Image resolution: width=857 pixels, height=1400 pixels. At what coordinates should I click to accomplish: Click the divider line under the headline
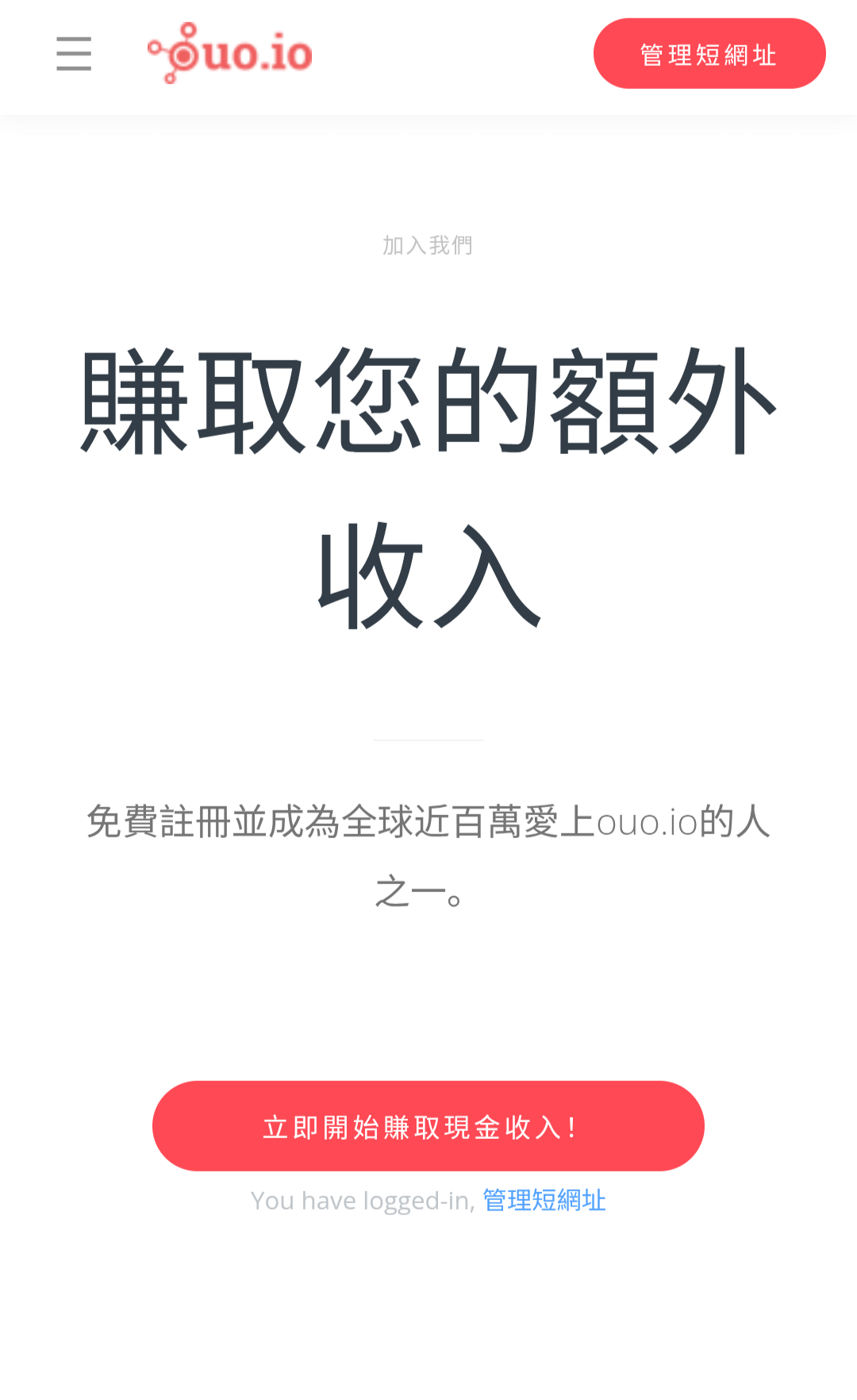(x=427, y=738)
